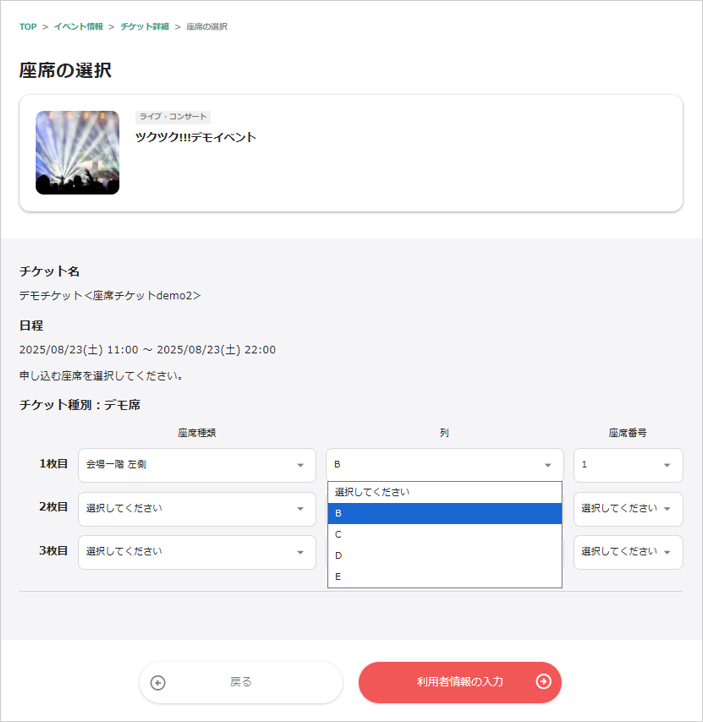Viewport: 703px width, 722px height.
Task: Go back with 戻る button
Action: [x=241, y=682]
